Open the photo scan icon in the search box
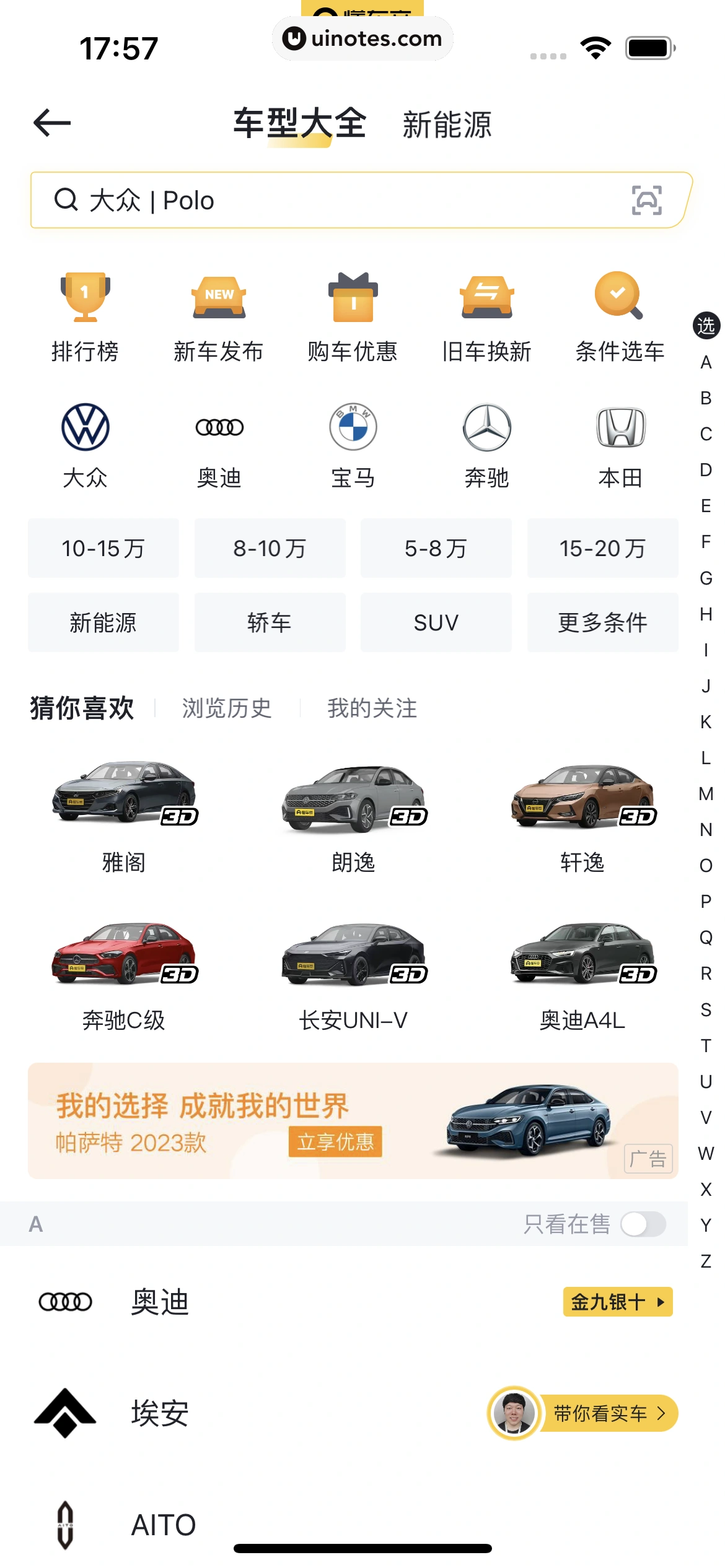 point(646,201)
